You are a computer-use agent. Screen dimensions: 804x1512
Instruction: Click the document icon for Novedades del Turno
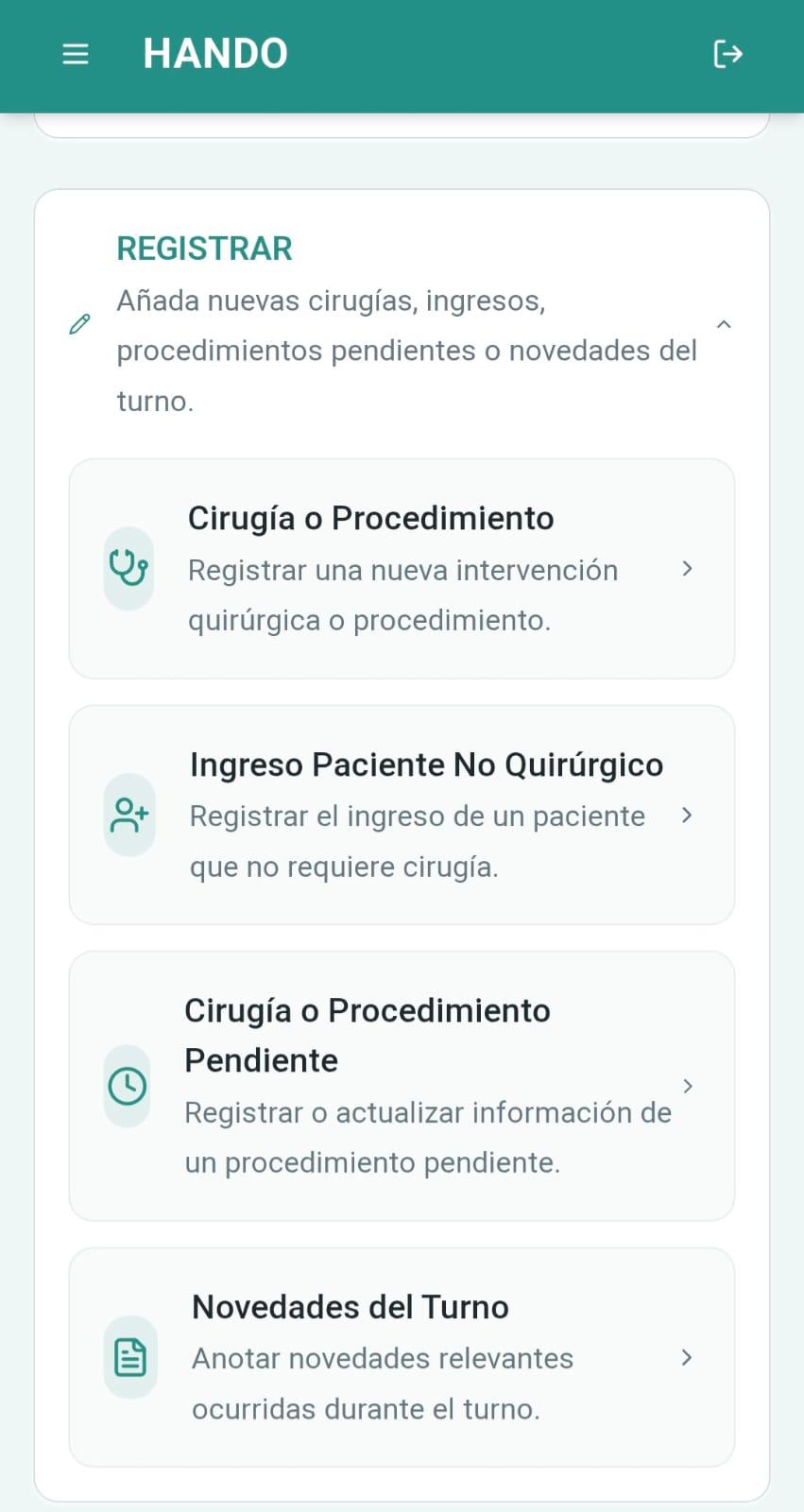click(x=130, y=1357)
